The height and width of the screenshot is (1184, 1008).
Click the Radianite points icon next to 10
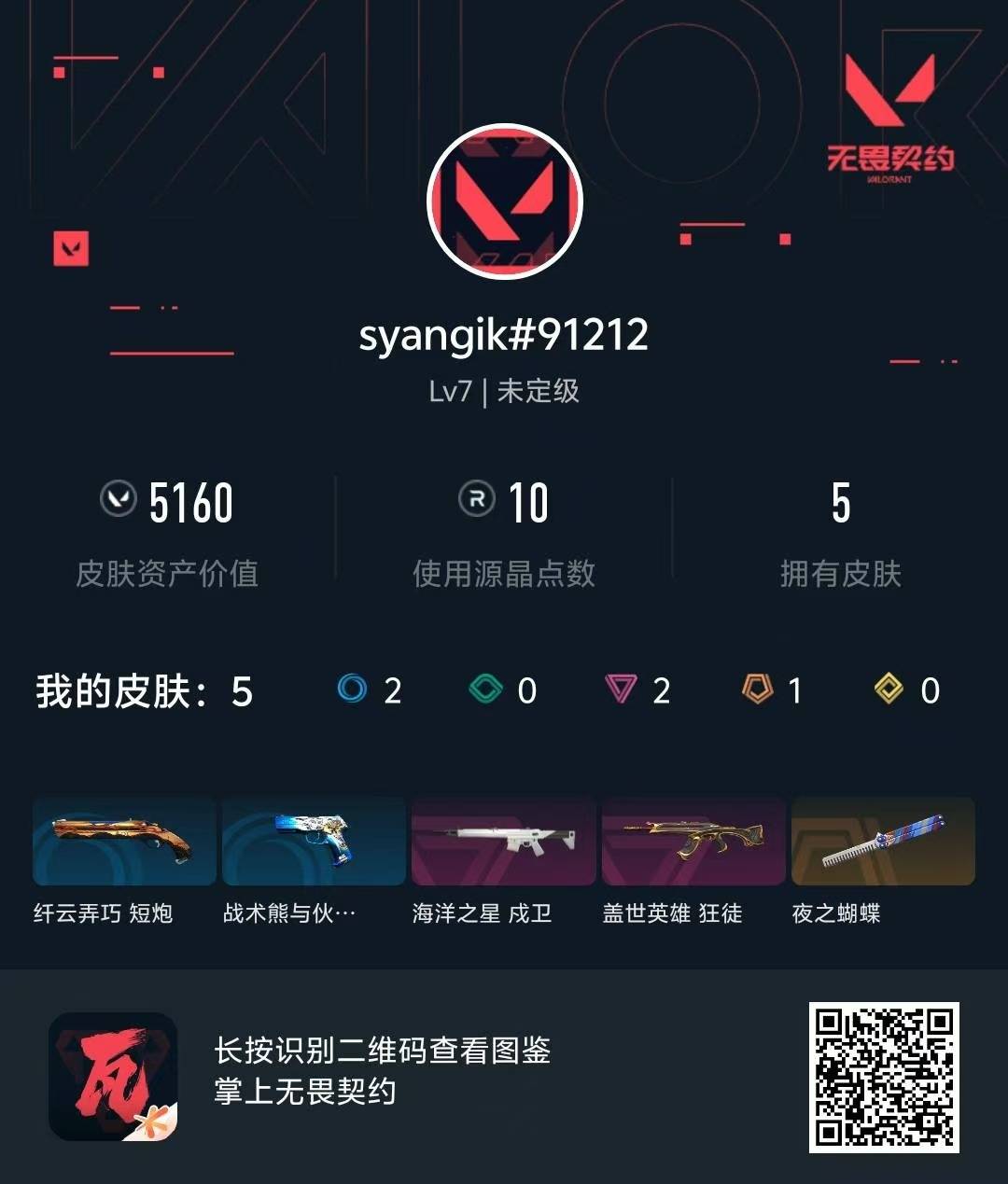tap(474, 502)
